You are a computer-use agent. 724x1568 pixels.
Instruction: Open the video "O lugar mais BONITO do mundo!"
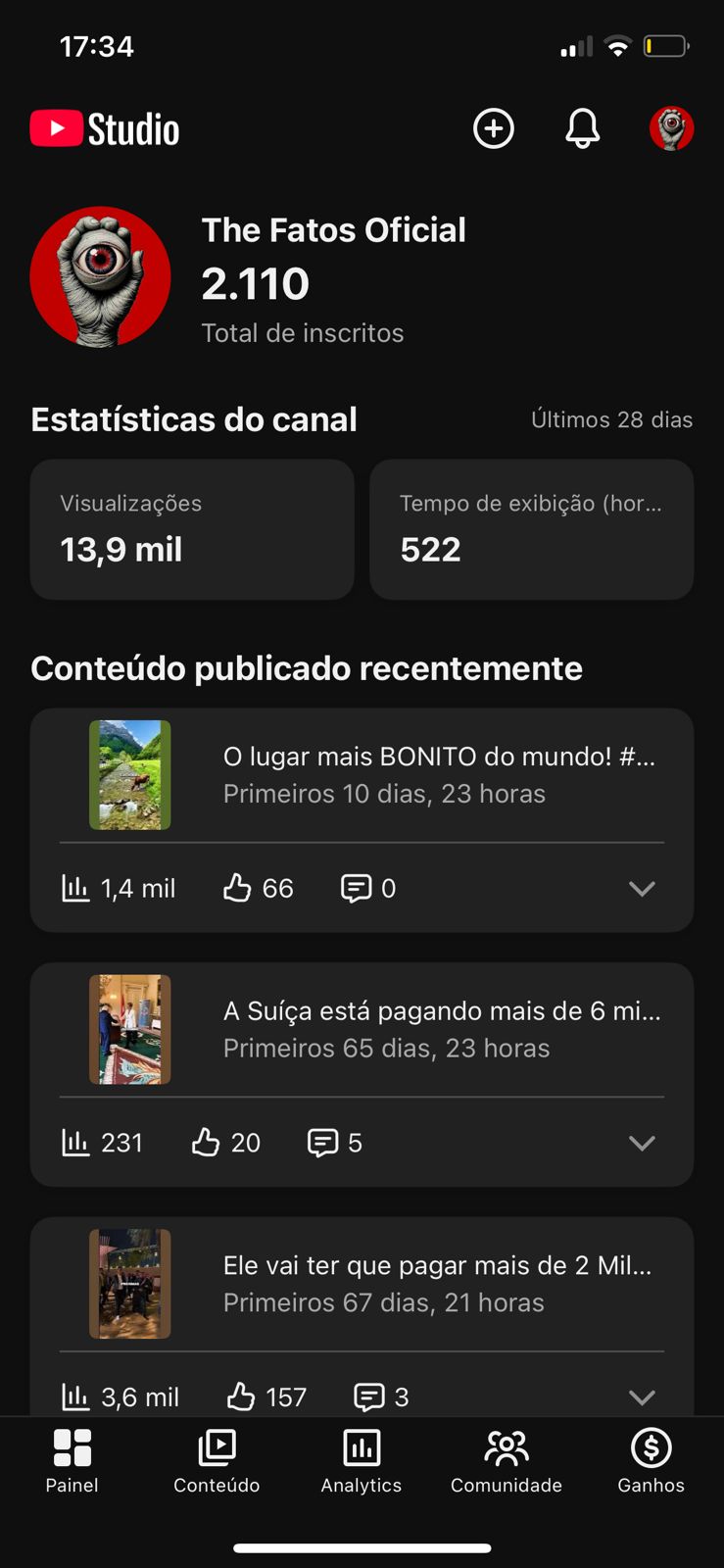tap(439, 774)
